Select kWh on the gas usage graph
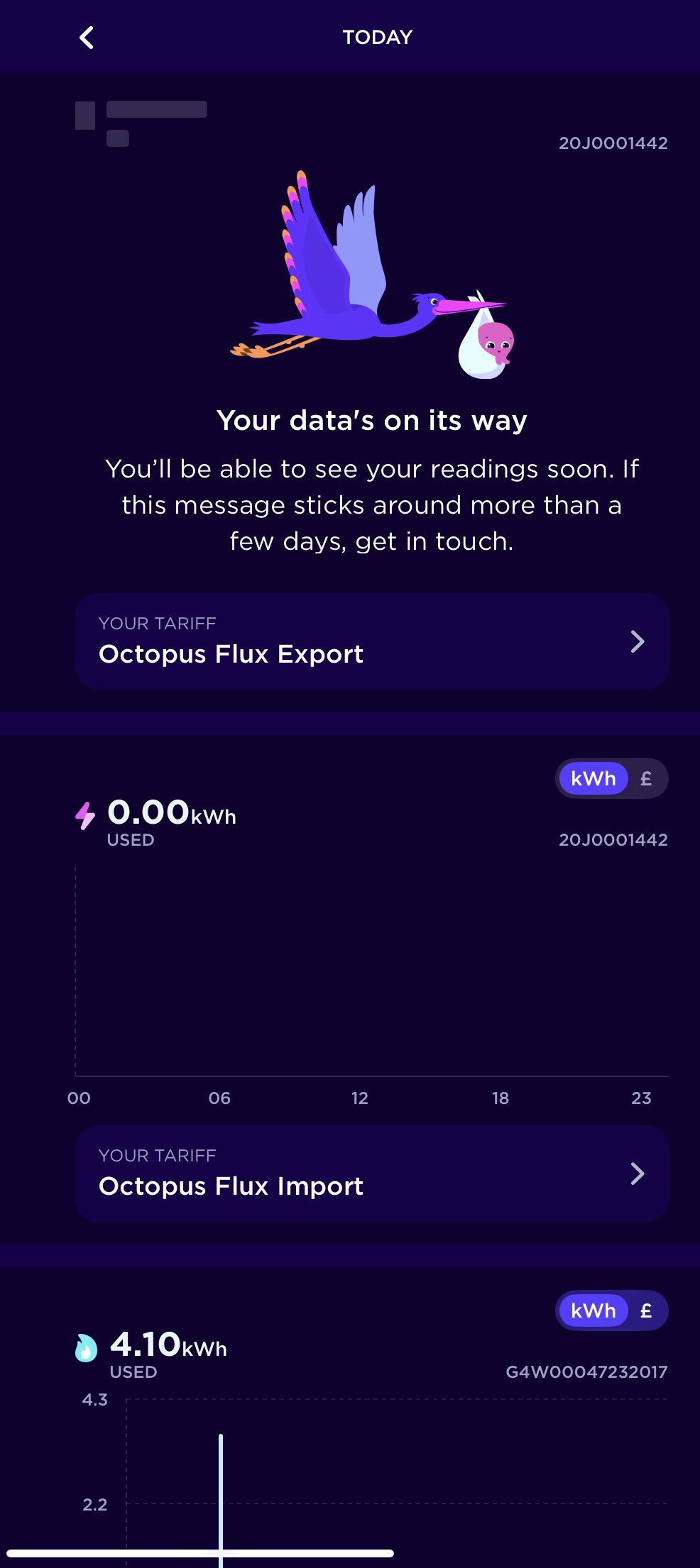Viewport: 700px width, 1568px height. [x=594, y=1311]
